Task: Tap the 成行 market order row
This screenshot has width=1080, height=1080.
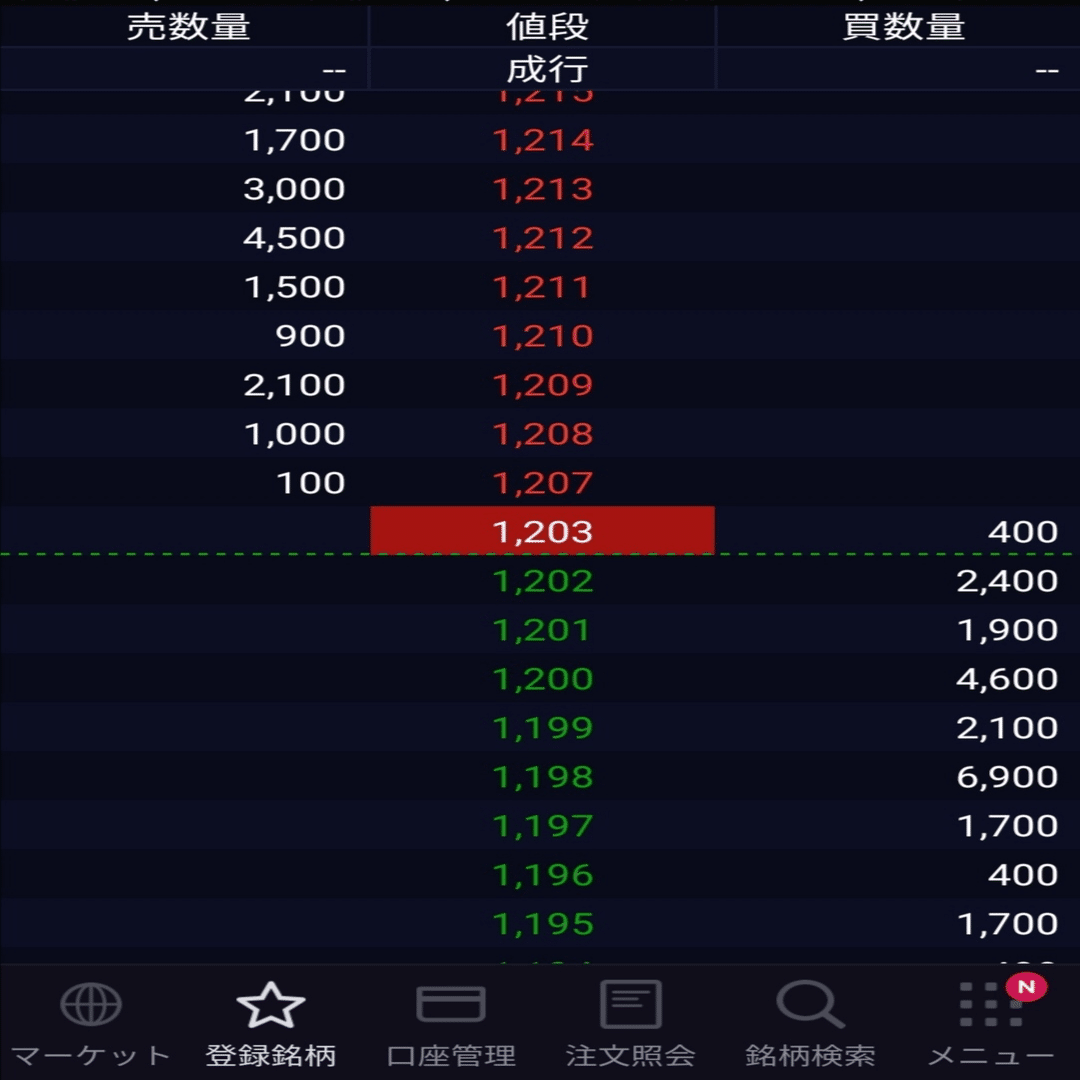Action: (x=543, y=70)
